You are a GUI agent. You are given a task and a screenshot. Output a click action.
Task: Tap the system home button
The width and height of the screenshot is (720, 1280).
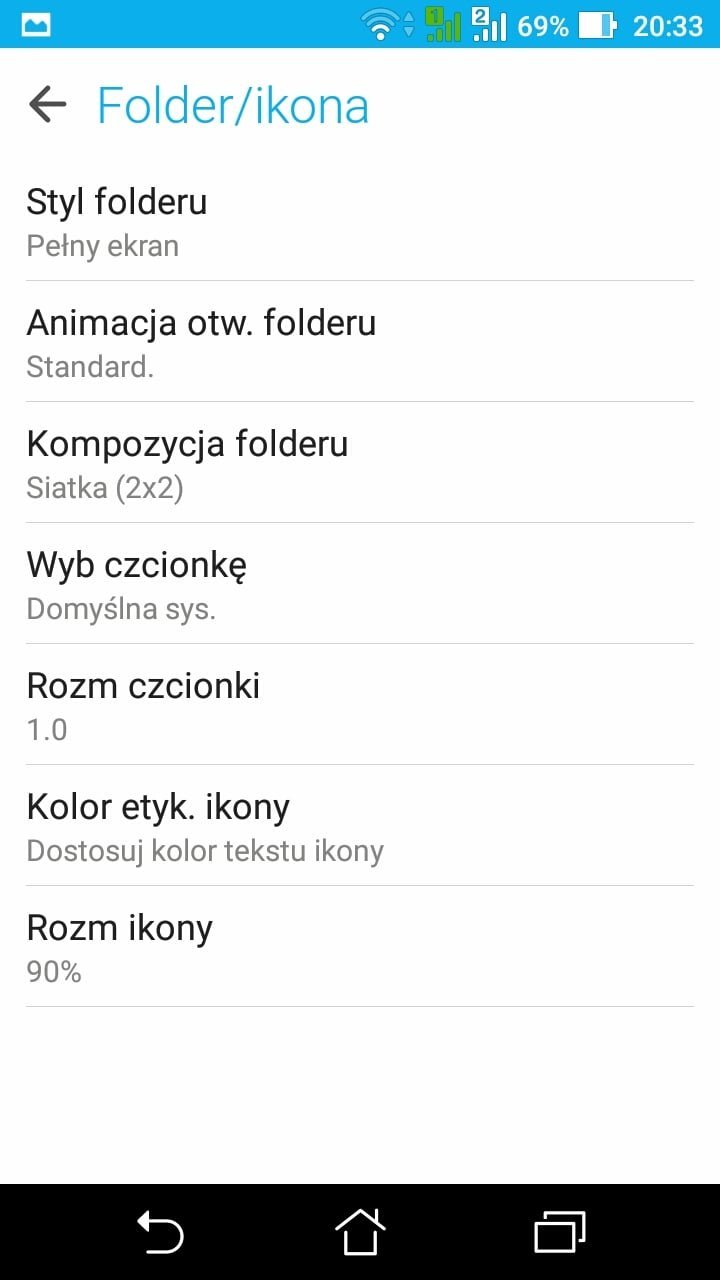tap(360, 1231)
